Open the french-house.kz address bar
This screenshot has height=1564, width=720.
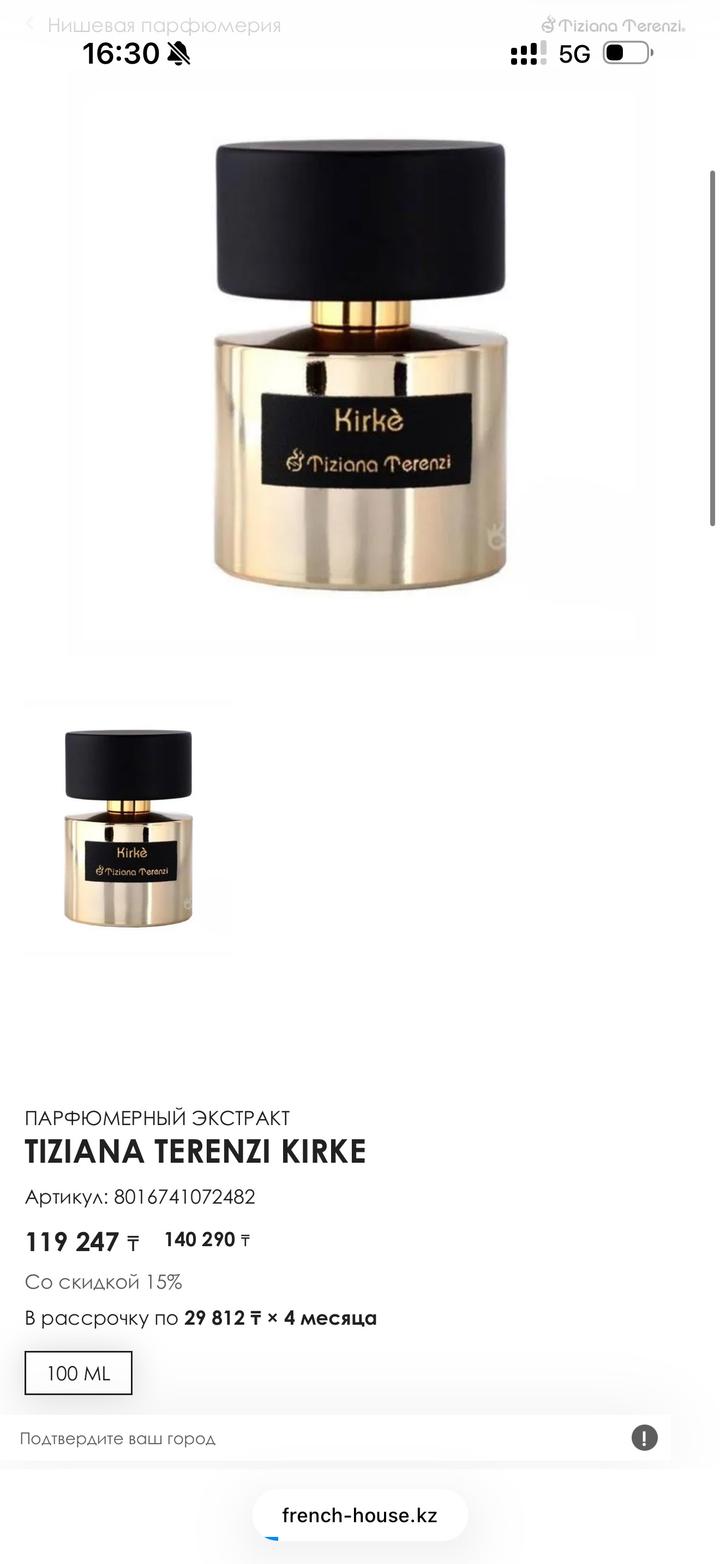click(x=360, y=1515)
